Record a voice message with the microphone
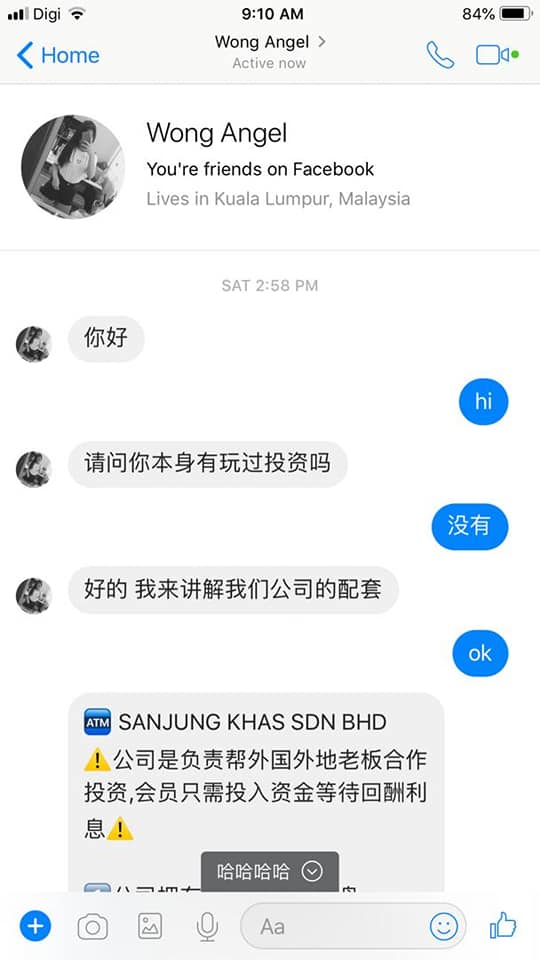The width and height of the screenshot is (540, 960). click(207, 926)
